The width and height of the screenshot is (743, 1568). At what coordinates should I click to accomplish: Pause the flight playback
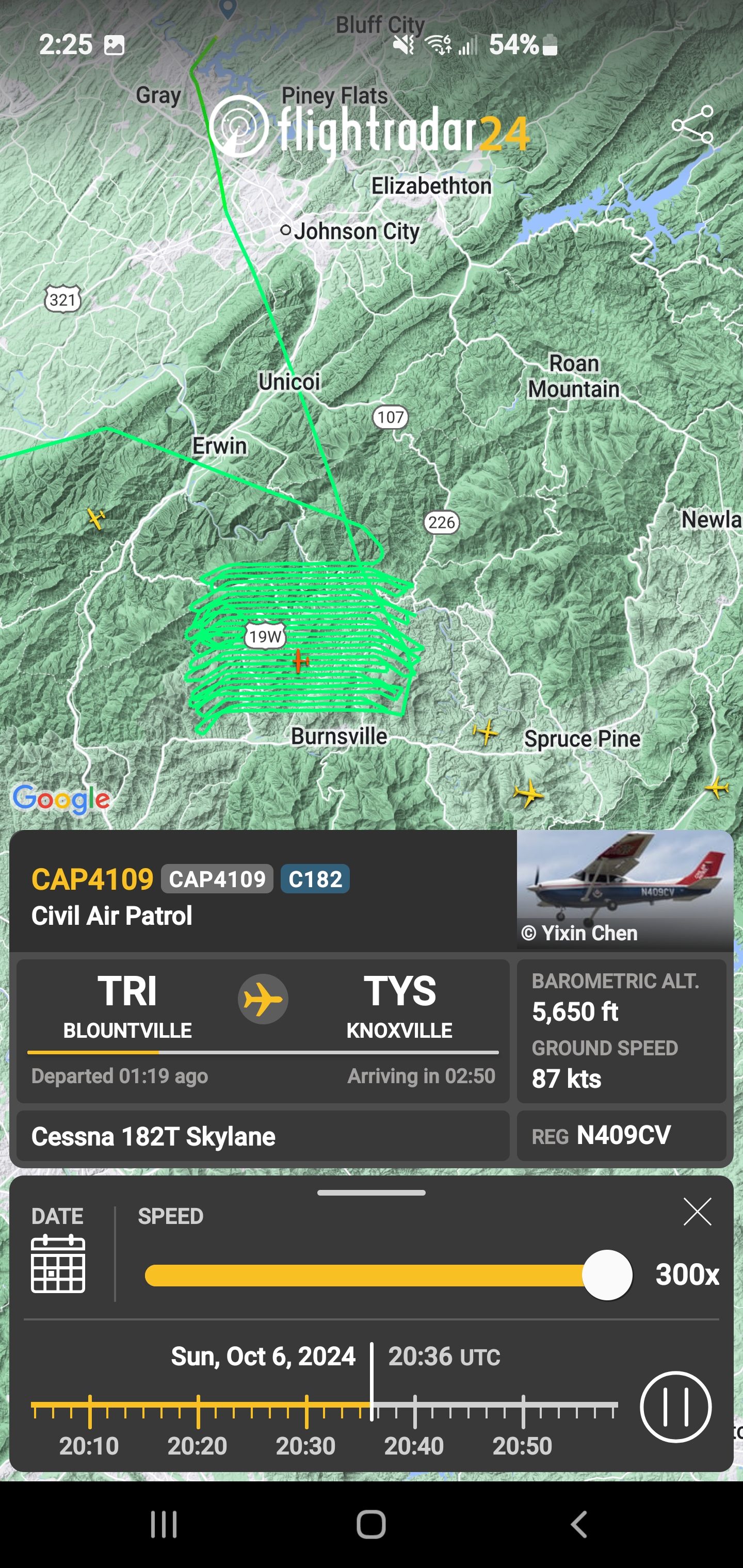tap(675, 1406)
